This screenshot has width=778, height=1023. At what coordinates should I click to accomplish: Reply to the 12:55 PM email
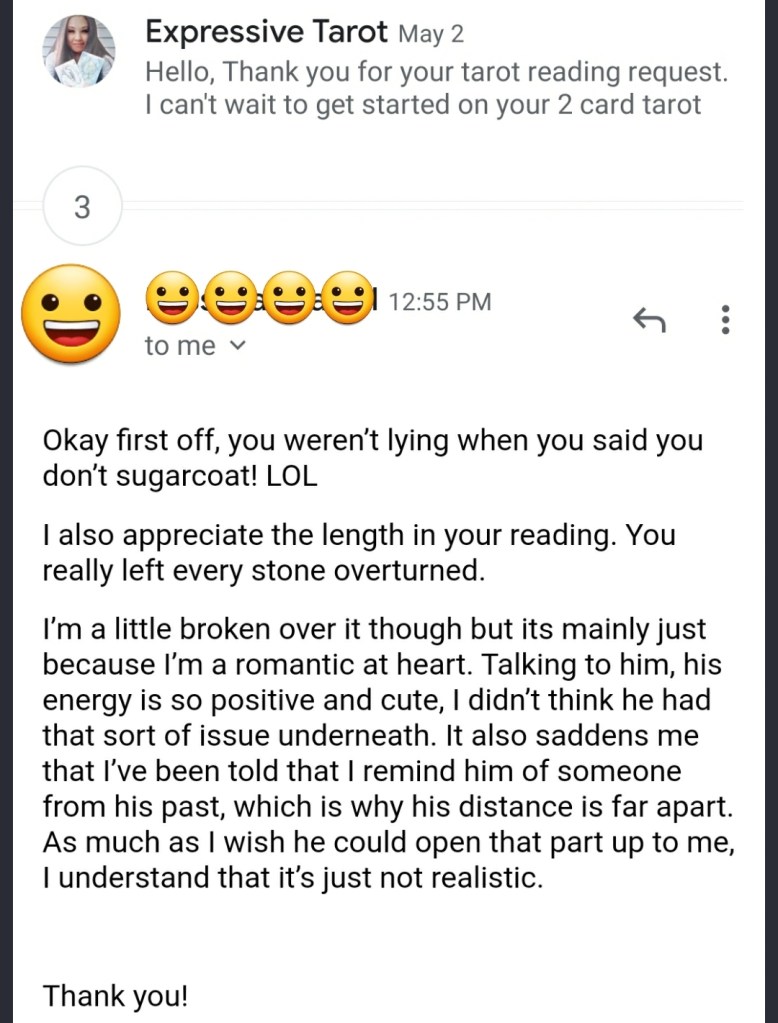[x=650, y=319]
